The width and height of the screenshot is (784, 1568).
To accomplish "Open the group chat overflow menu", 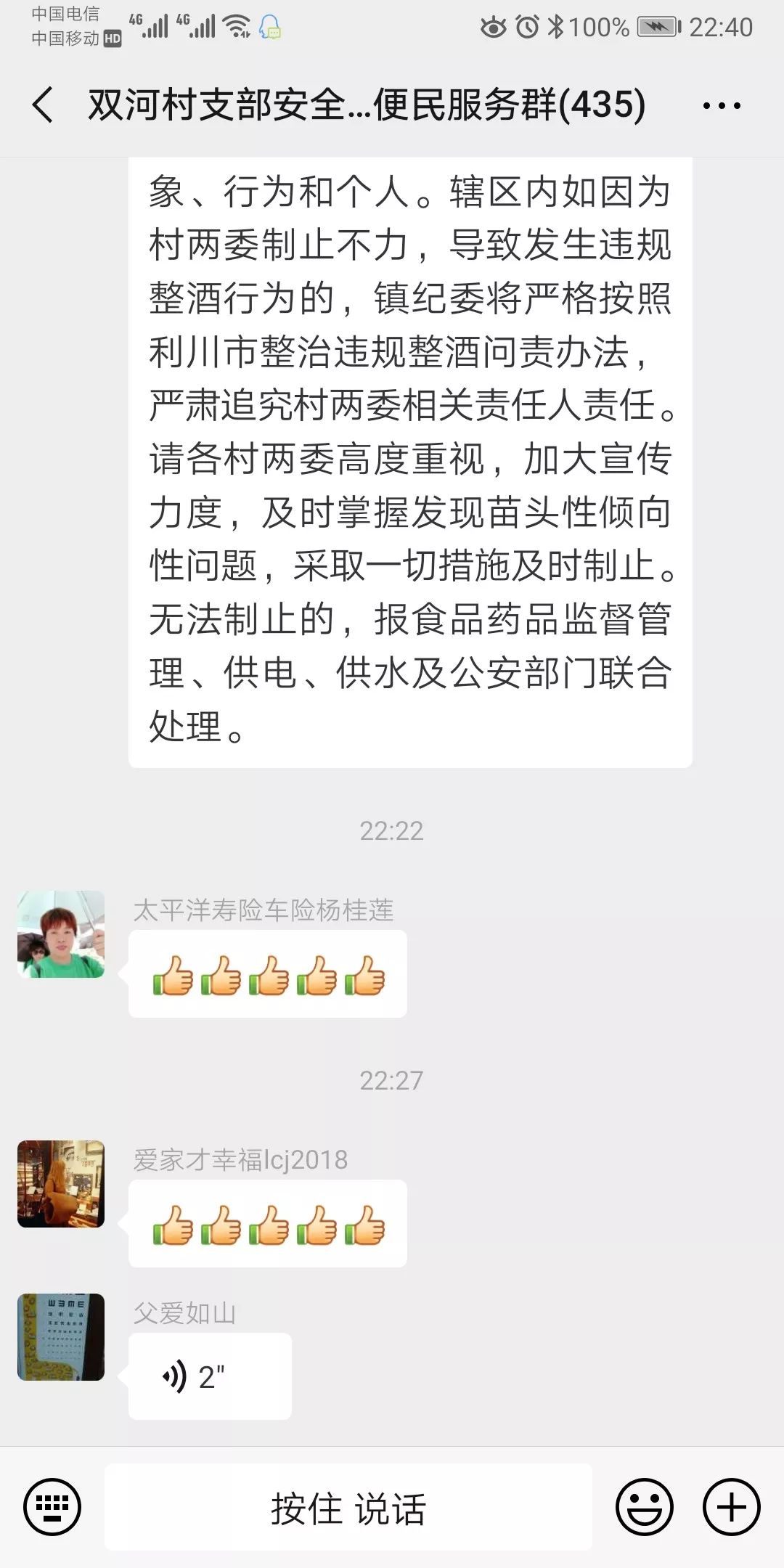I will (721, 106).
